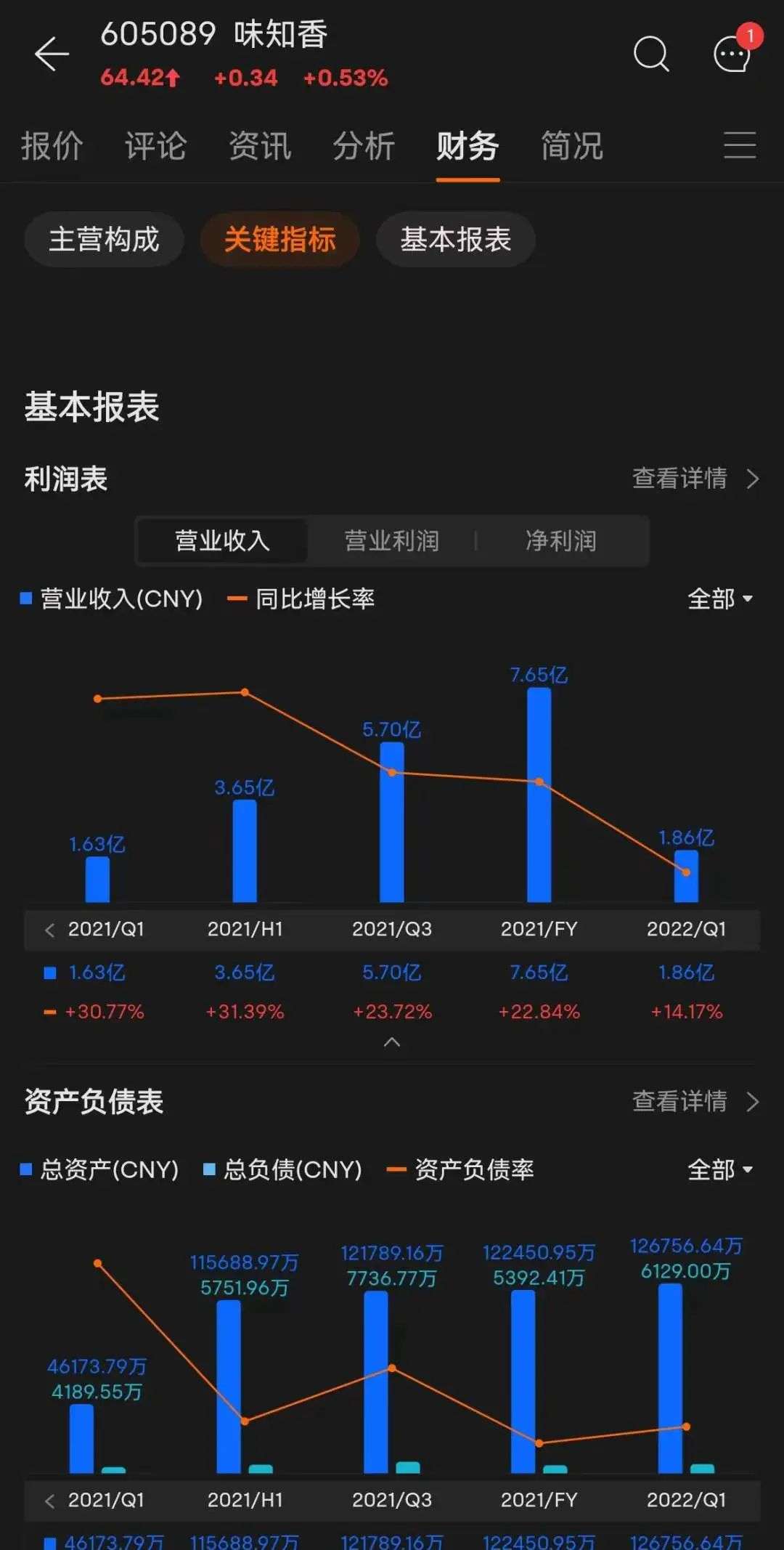This screenshot has width=784, height=1550.
Task: Go back using the top arrow
Action: [52, 54]
